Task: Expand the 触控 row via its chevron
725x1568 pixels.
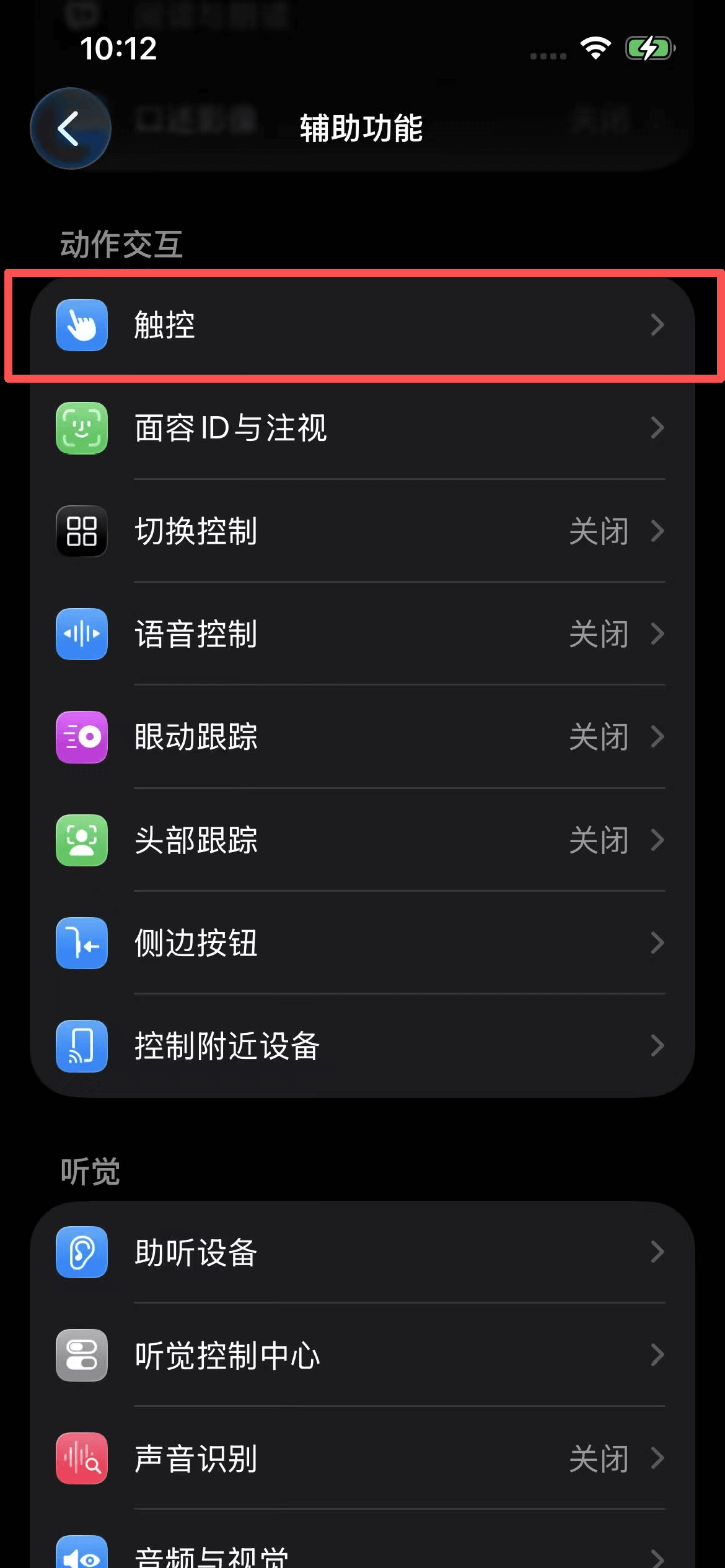Action: [x=658, y=324]
